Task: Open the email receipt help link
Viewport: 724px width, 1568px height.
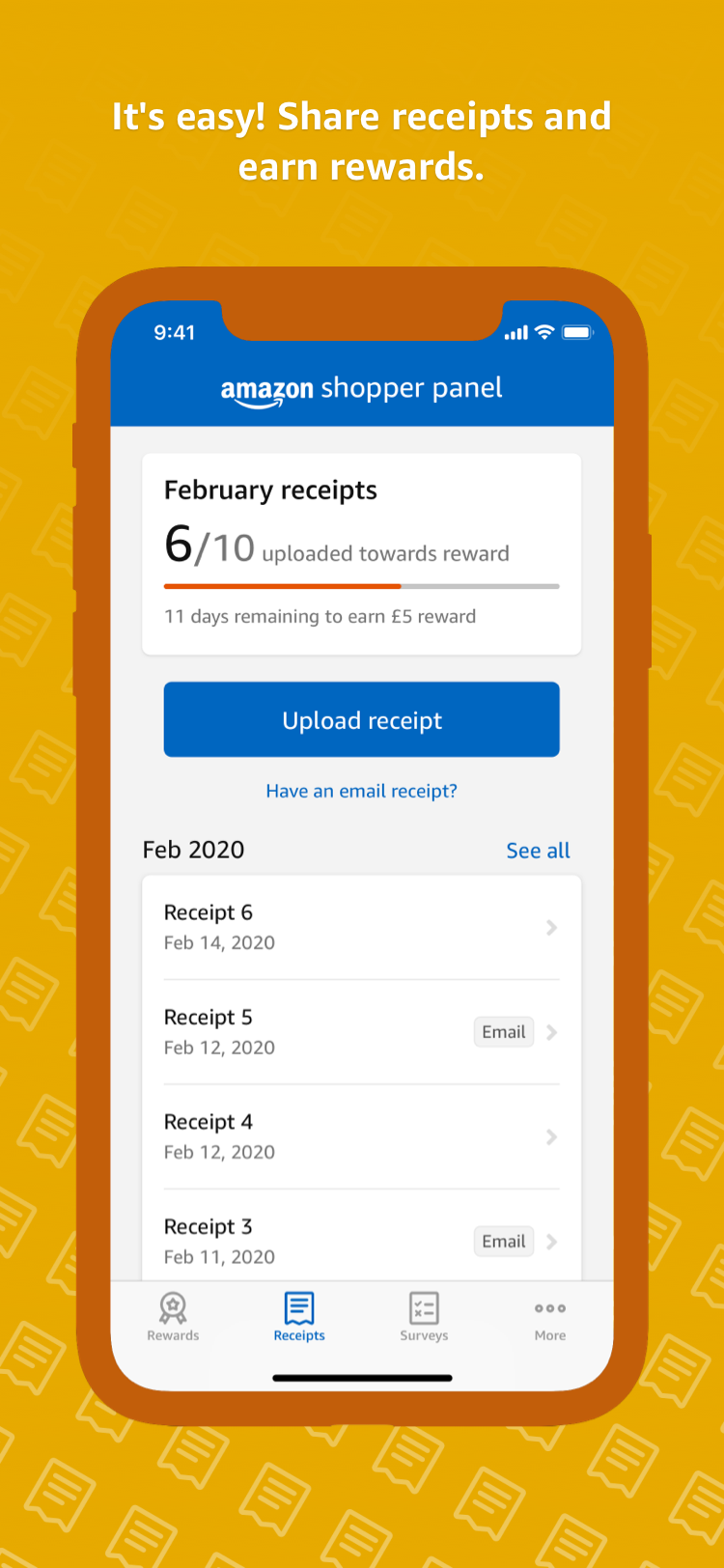Action: (361, 790)
